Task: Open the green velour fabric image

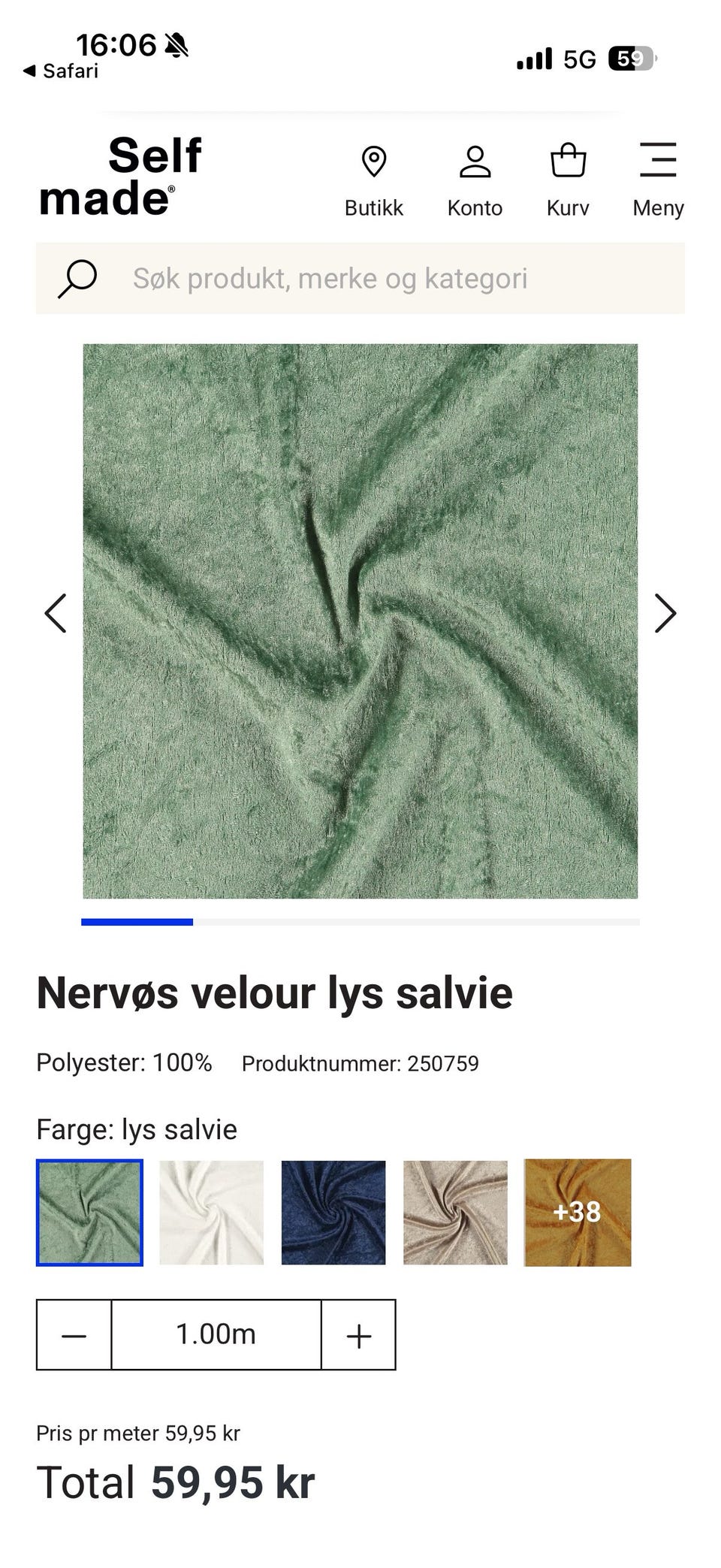Action: [360, 621]
